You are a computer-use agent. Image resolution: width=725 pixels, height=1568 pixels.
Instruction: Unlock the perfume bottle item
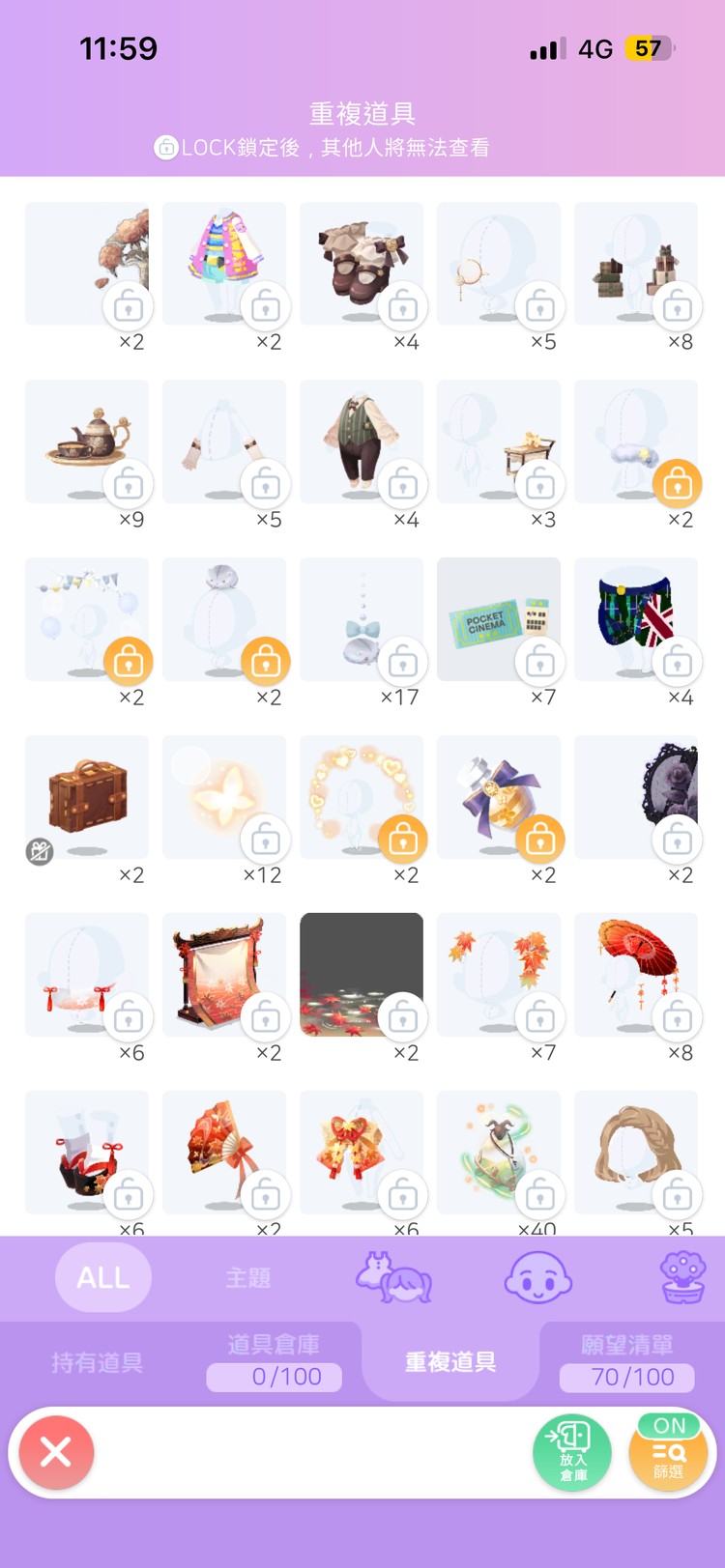(x=539, y=841)
